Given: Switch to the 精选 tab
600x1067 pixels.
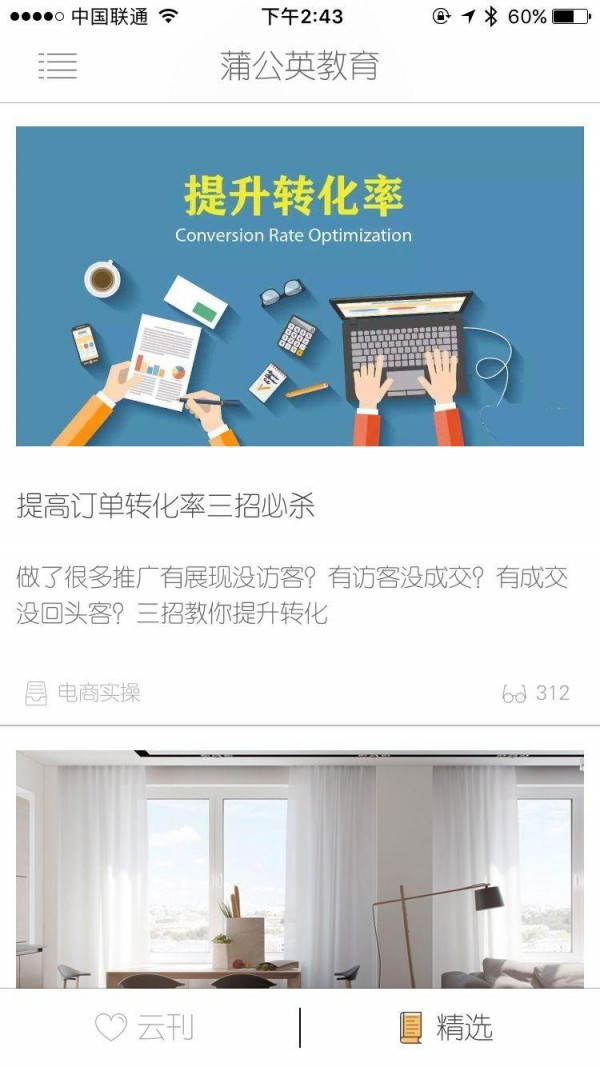Looking at the screenshot, I should pyautogui.click(x=447, y=1027).
